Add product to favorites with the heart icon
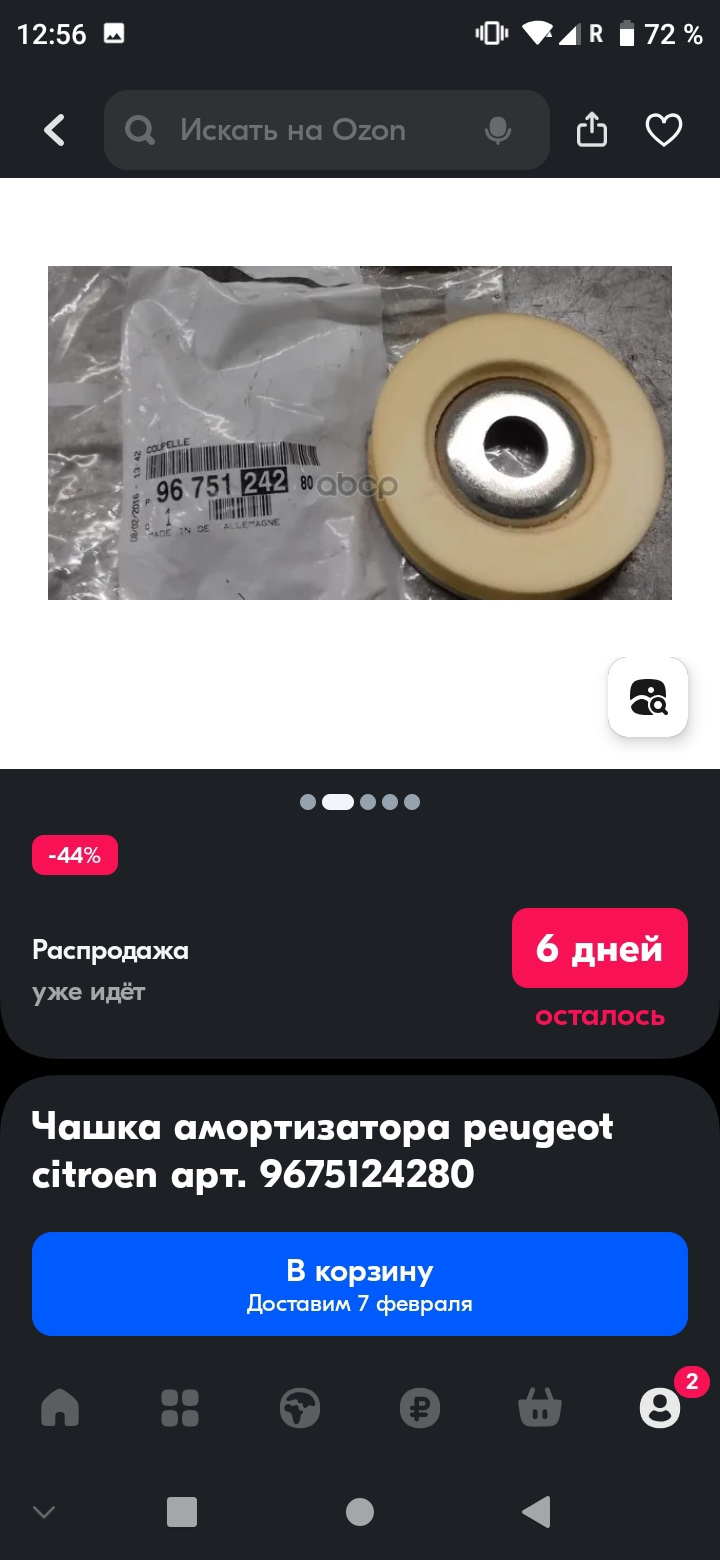This screenshot has height=1560, width=720. tap(663, 131)
